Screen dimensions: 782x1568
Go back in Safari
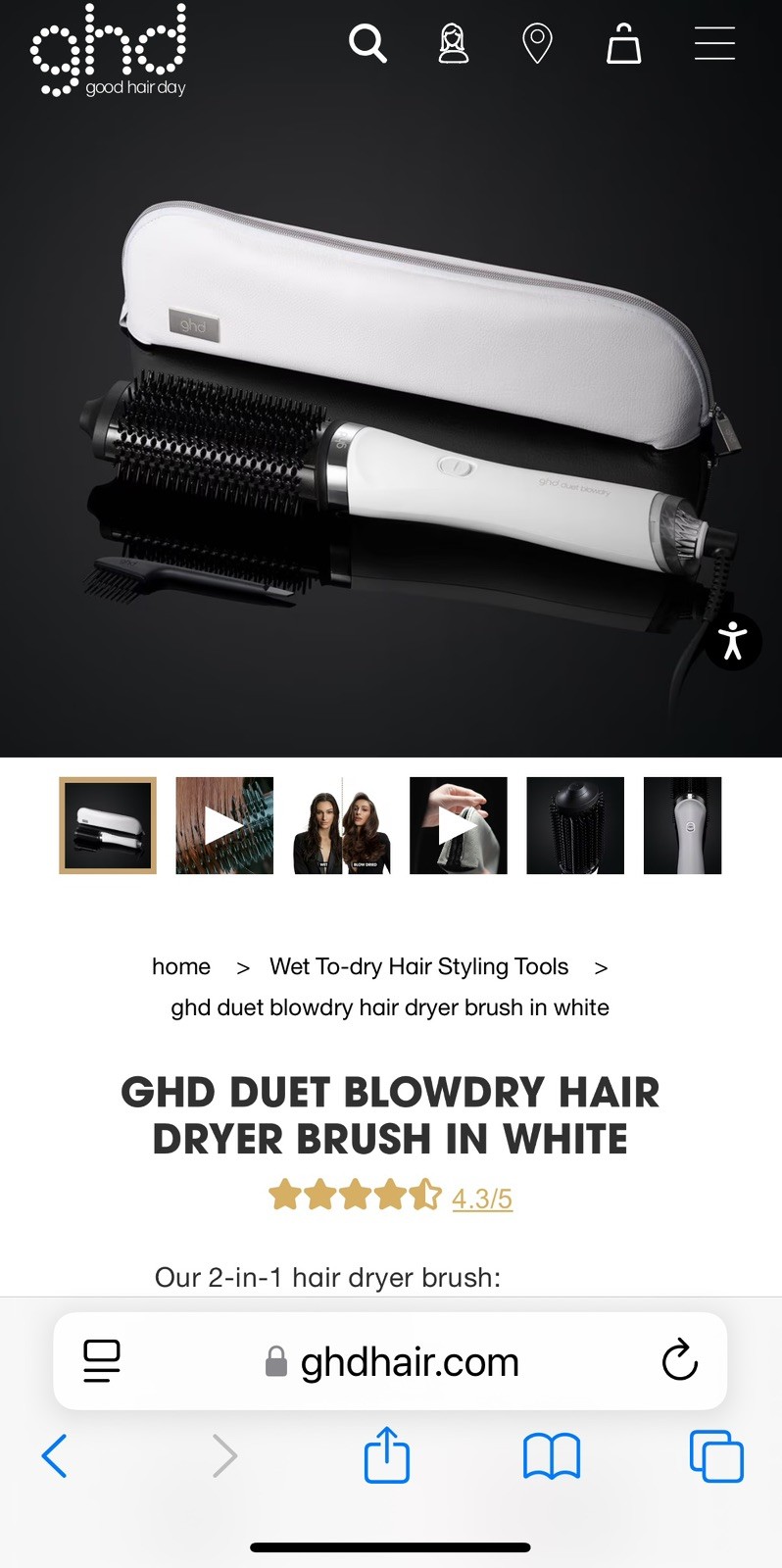click(55, 1456)
